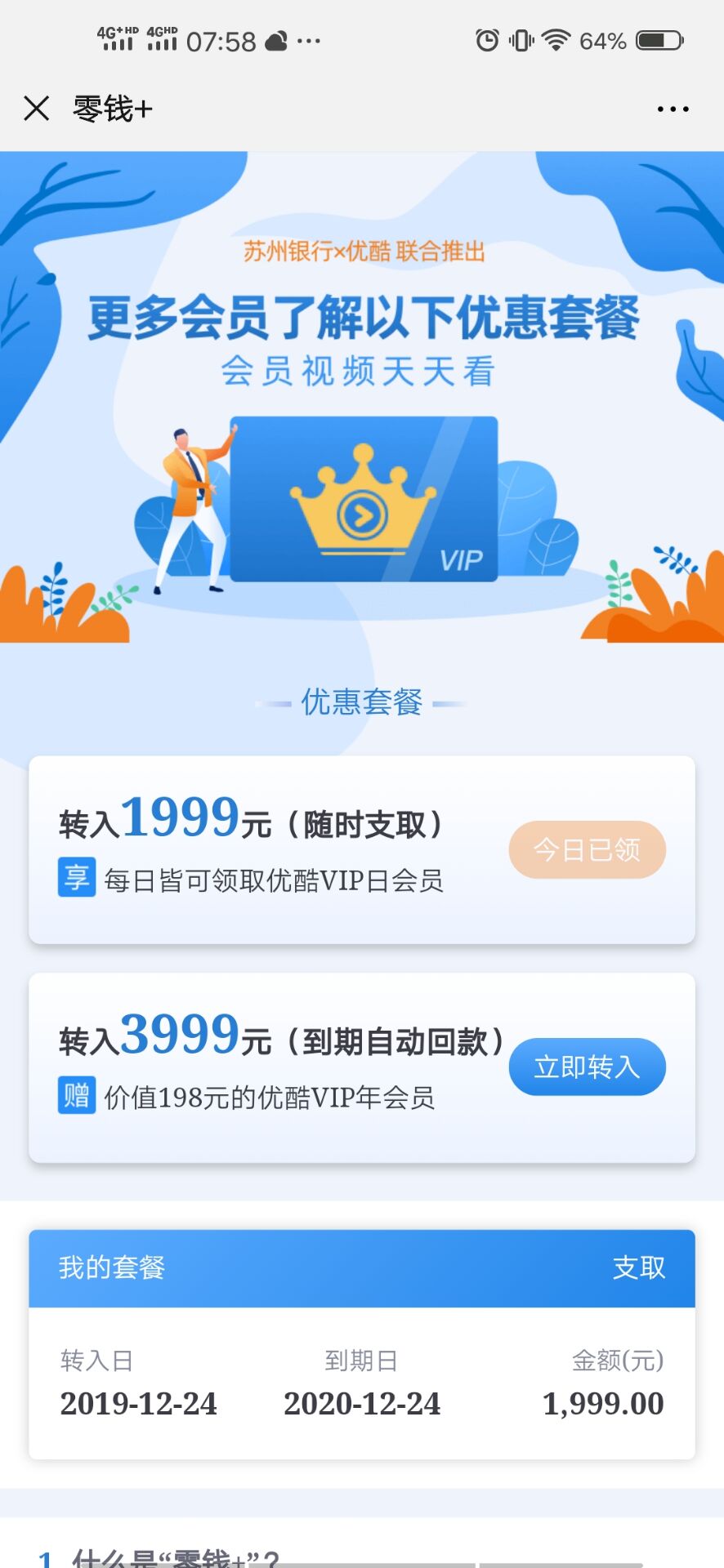
Task: Open the three-dot overflow menu
Action: click(673, 109)
